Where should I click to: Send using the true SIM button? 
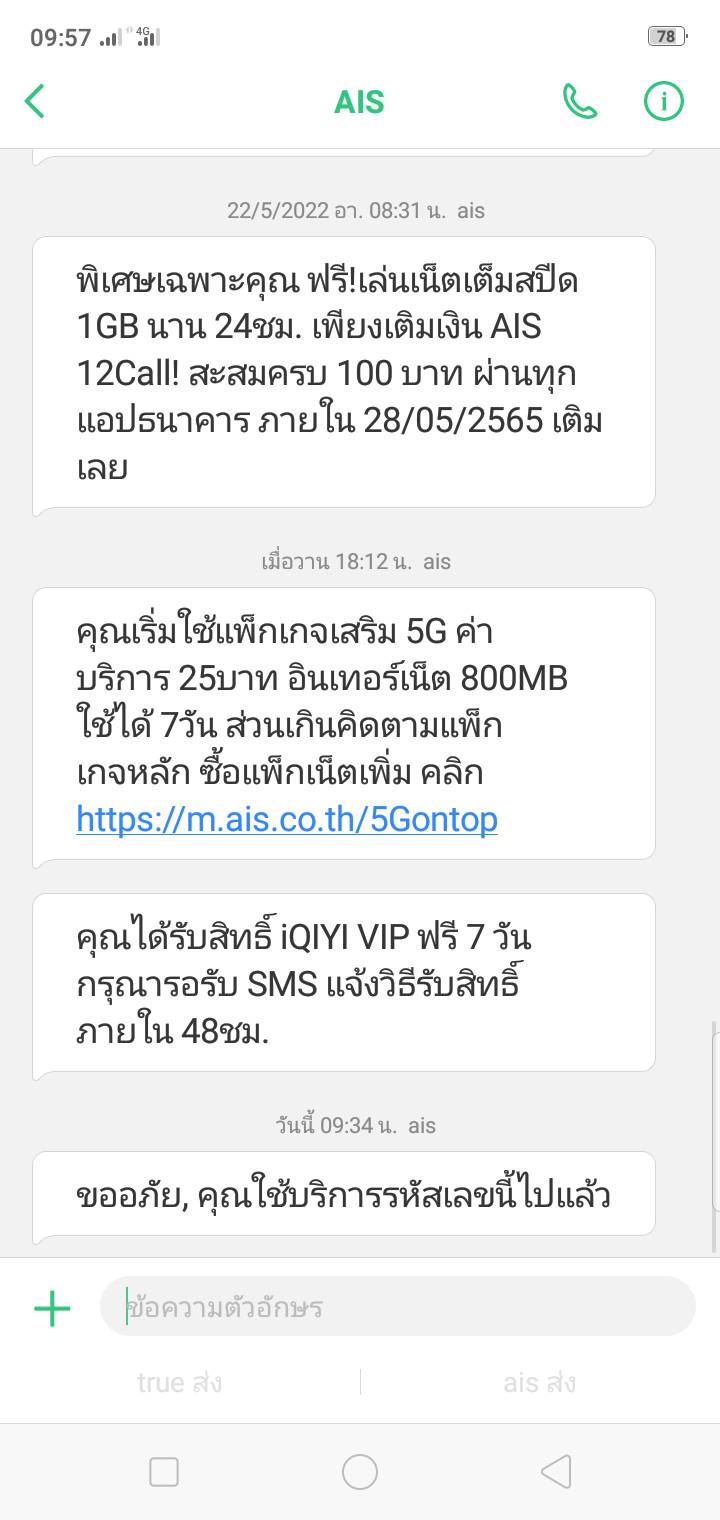pos(180,1383)
